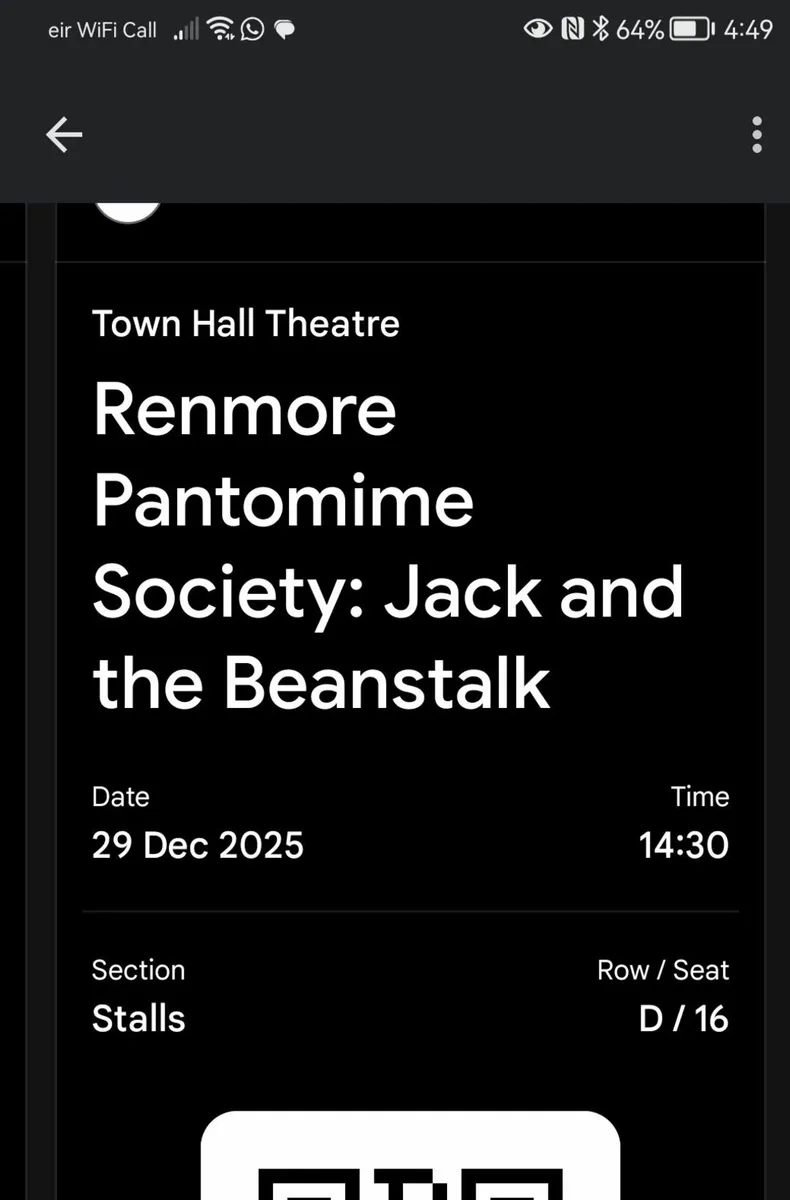The image size is (790, 1200).
Task: Tap the eye notification icon
Action: [x=538, y=29]
